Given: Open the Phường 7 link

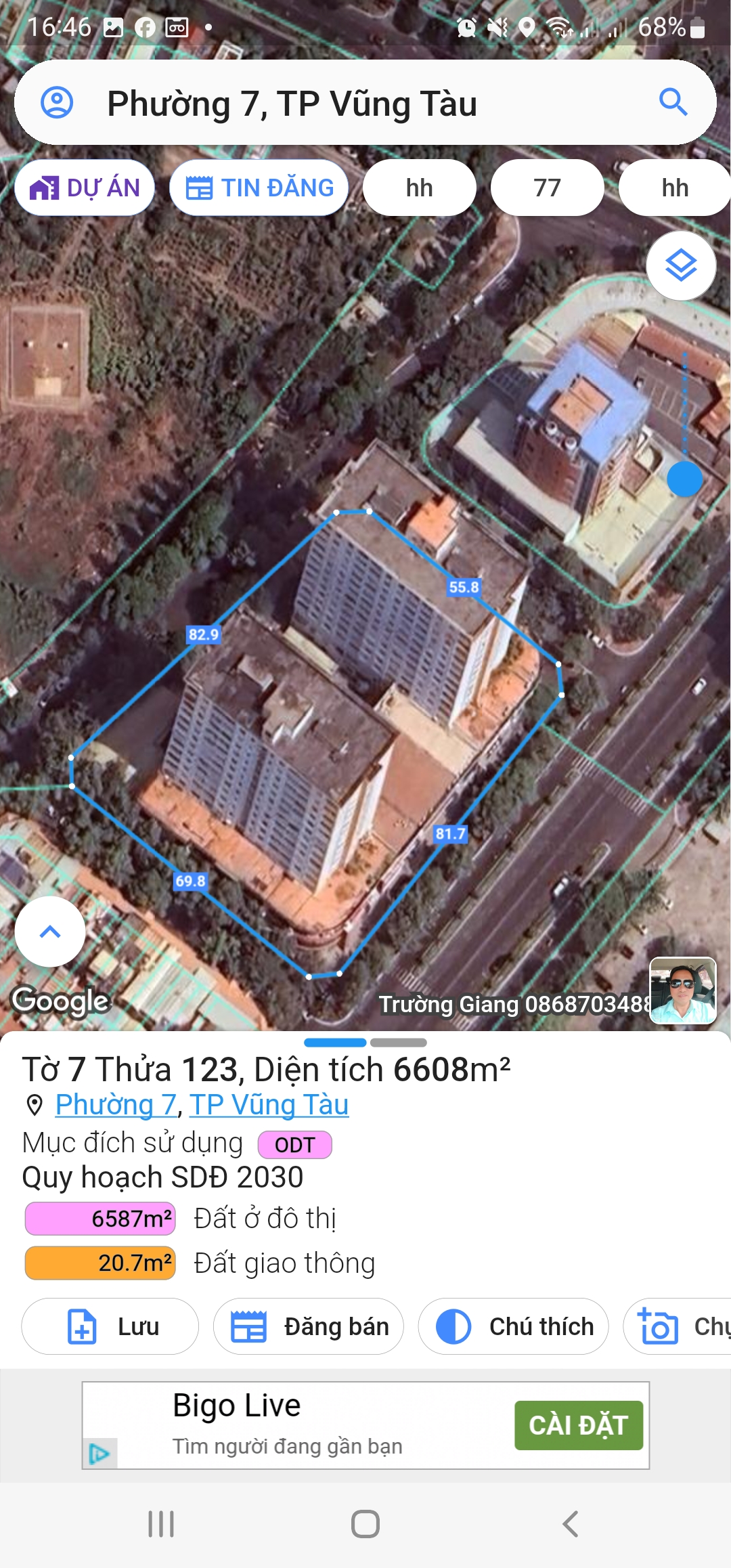Looking at the screenshot, I should [116, 1105].
